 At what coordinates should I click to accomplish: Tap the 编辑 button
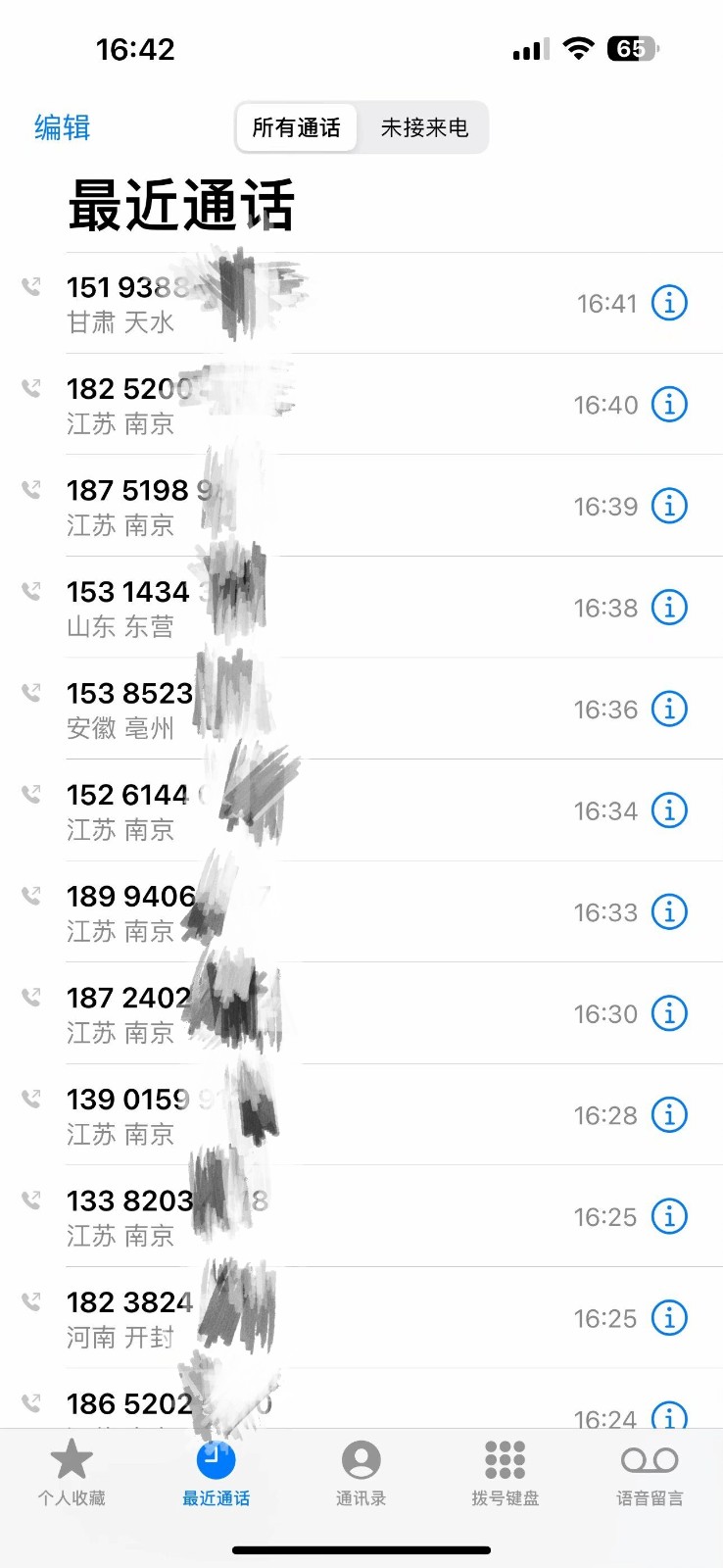(x=63, y=127)
